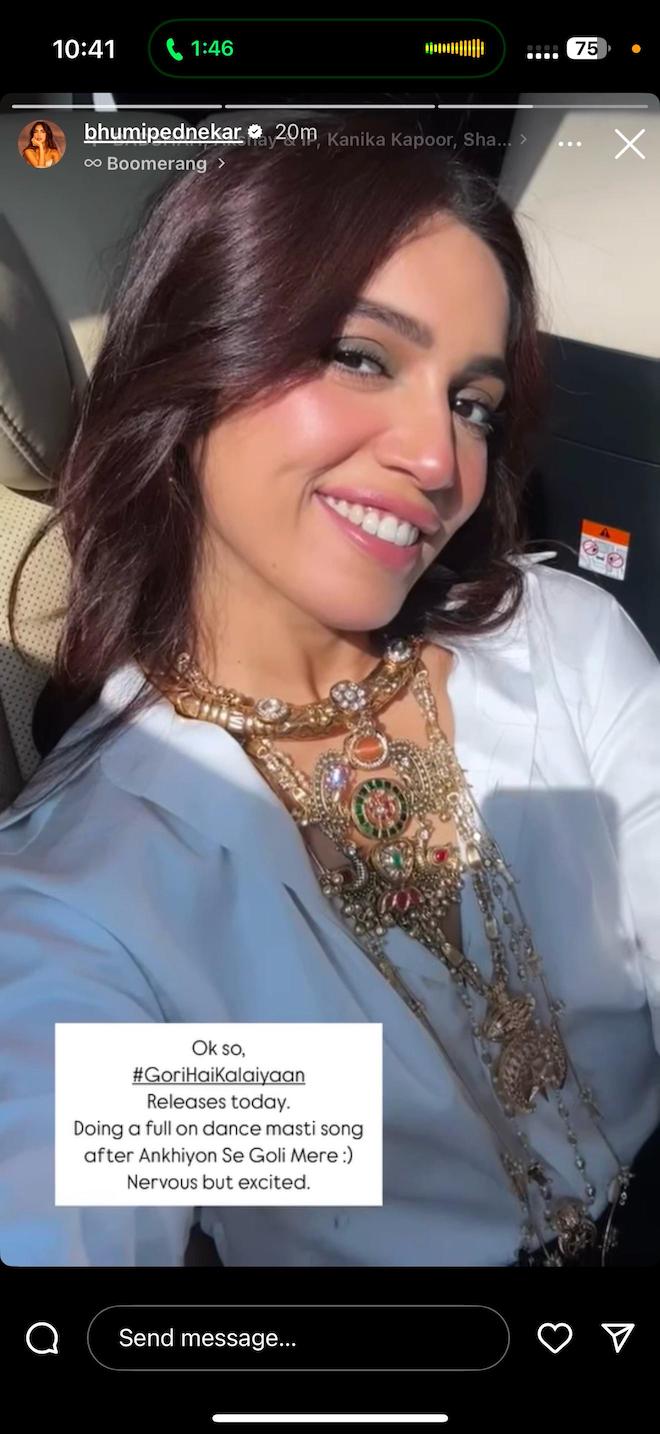Open the circular icon beside the message field

[x=42, y=1338]
